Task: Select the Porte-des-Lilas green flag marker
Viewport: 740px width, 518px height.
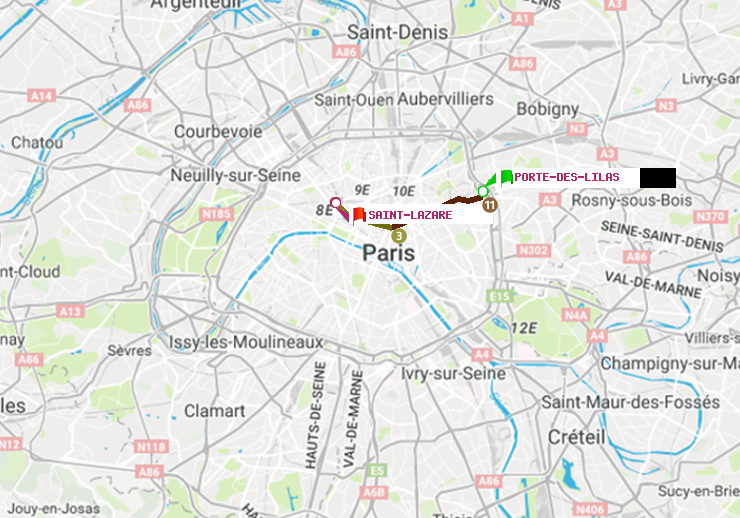Action: click(x=506, y=177)
